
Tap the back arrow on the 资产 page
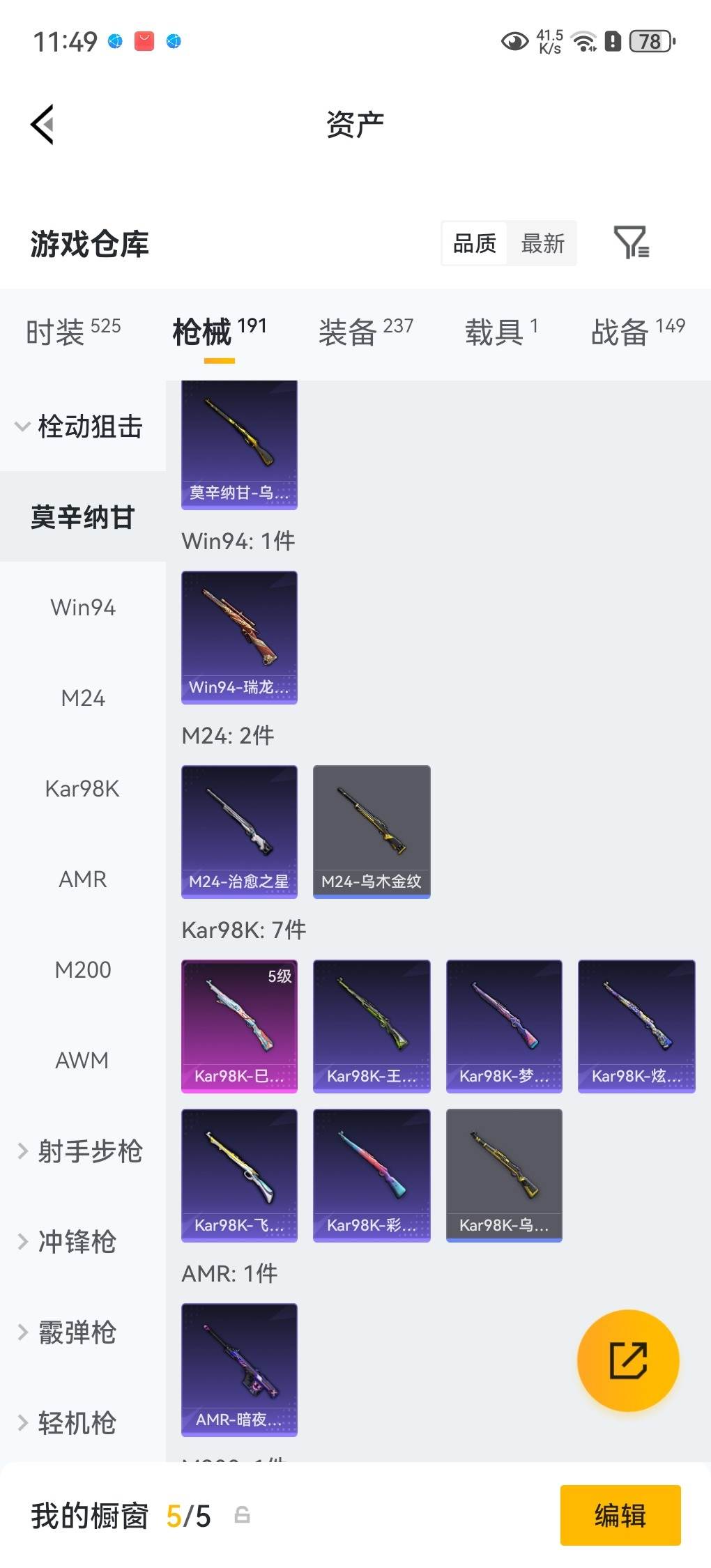coord(43,124)
